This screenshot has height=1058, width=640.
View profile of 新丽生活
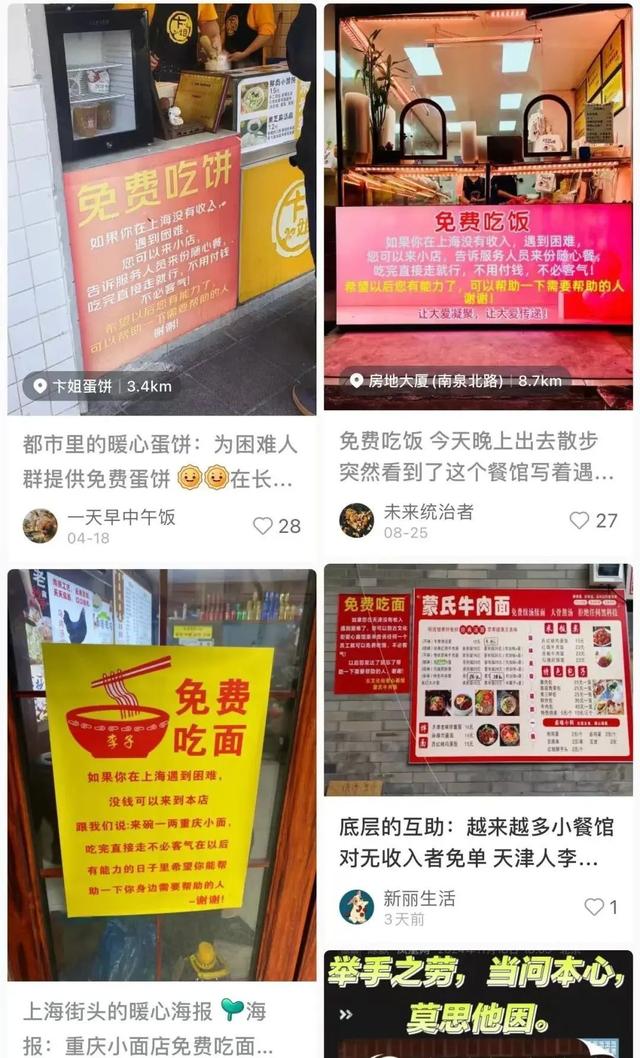click(357, 907)
